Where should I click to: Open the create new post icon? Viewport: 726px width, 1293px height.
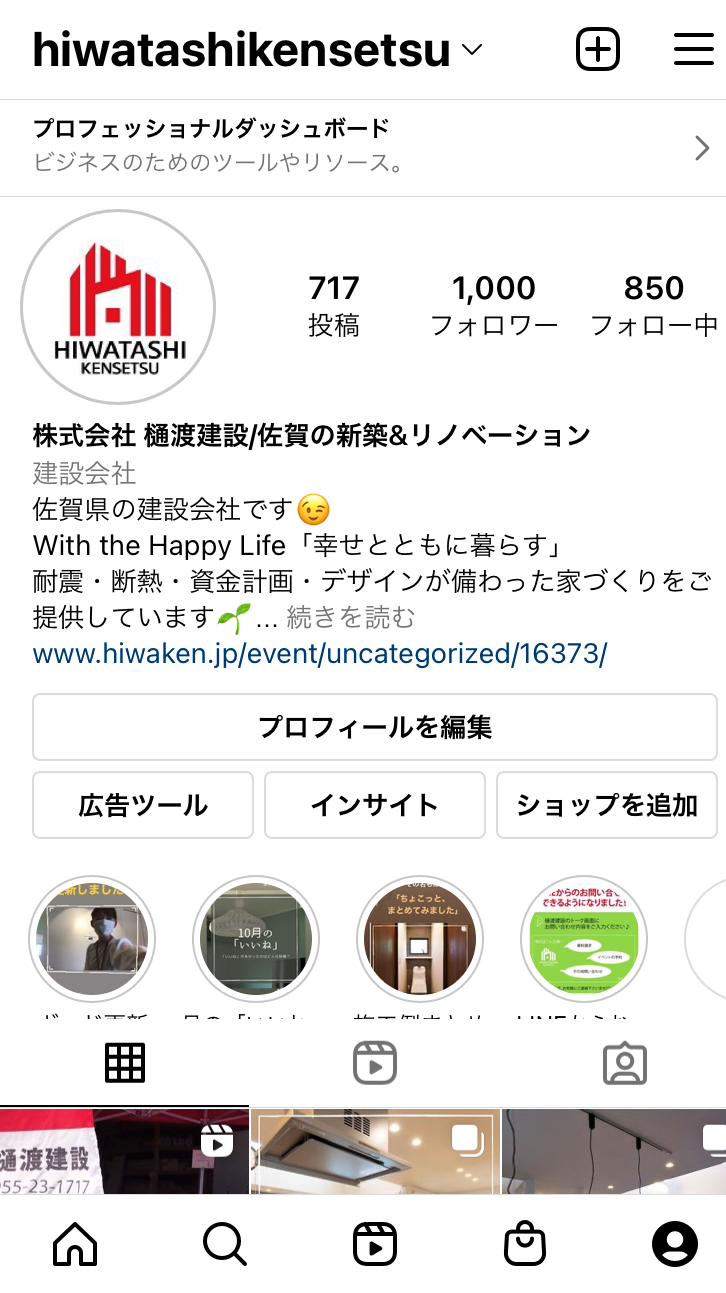click(x=597, y=47)
